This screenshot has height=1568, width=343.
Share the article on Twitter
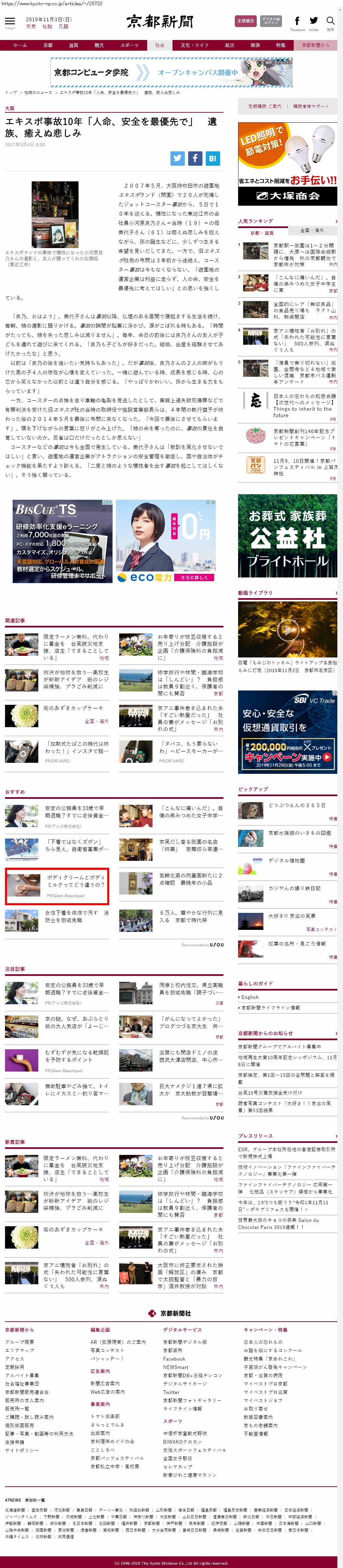[177, 158]
